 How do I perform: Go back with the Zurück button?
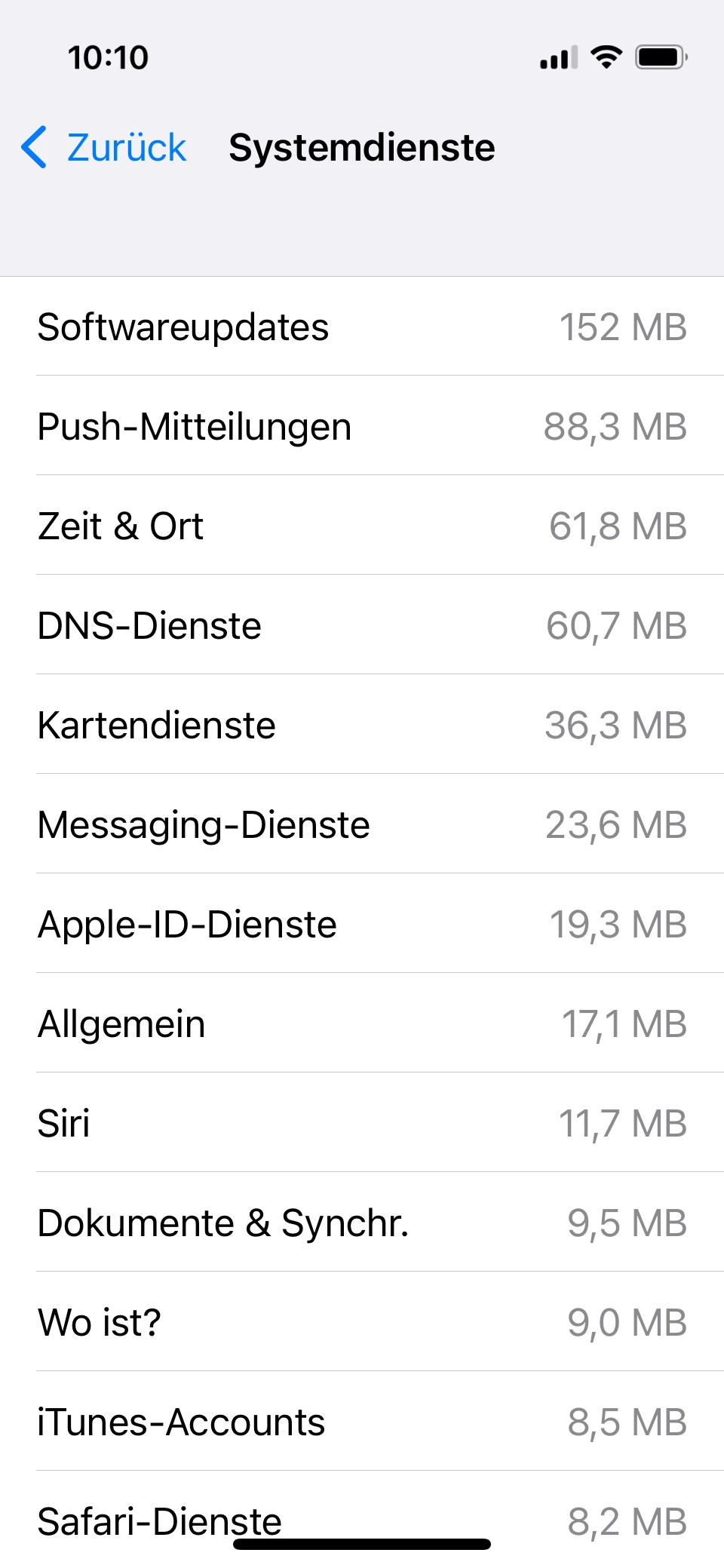[106, 147]
